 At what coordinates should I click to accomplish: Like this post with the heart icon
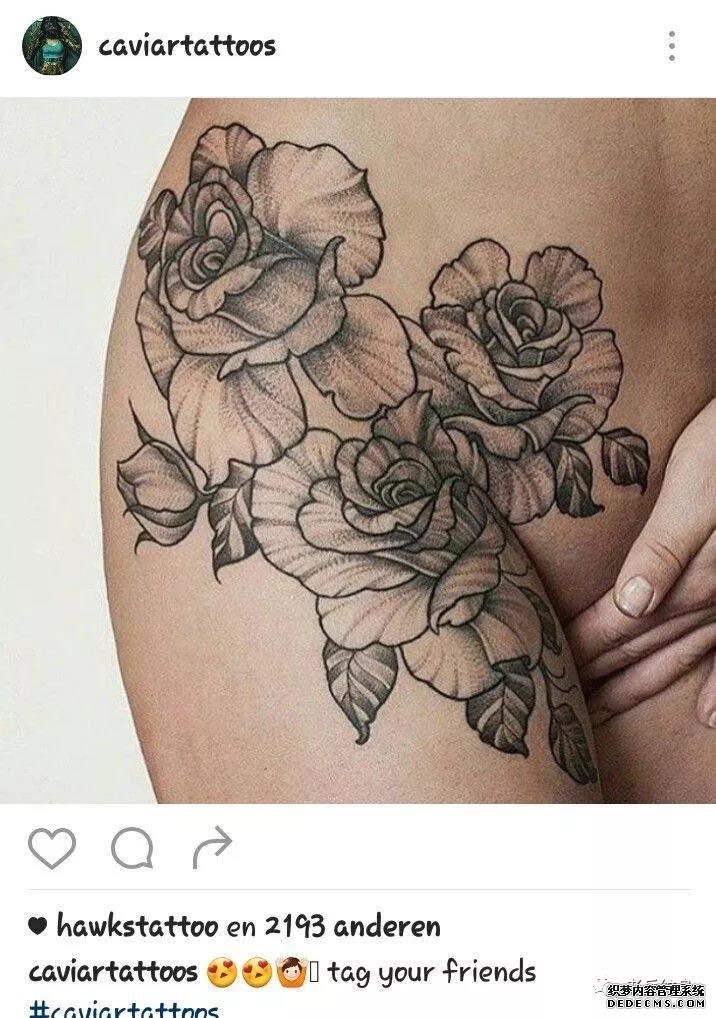point(51,849)
